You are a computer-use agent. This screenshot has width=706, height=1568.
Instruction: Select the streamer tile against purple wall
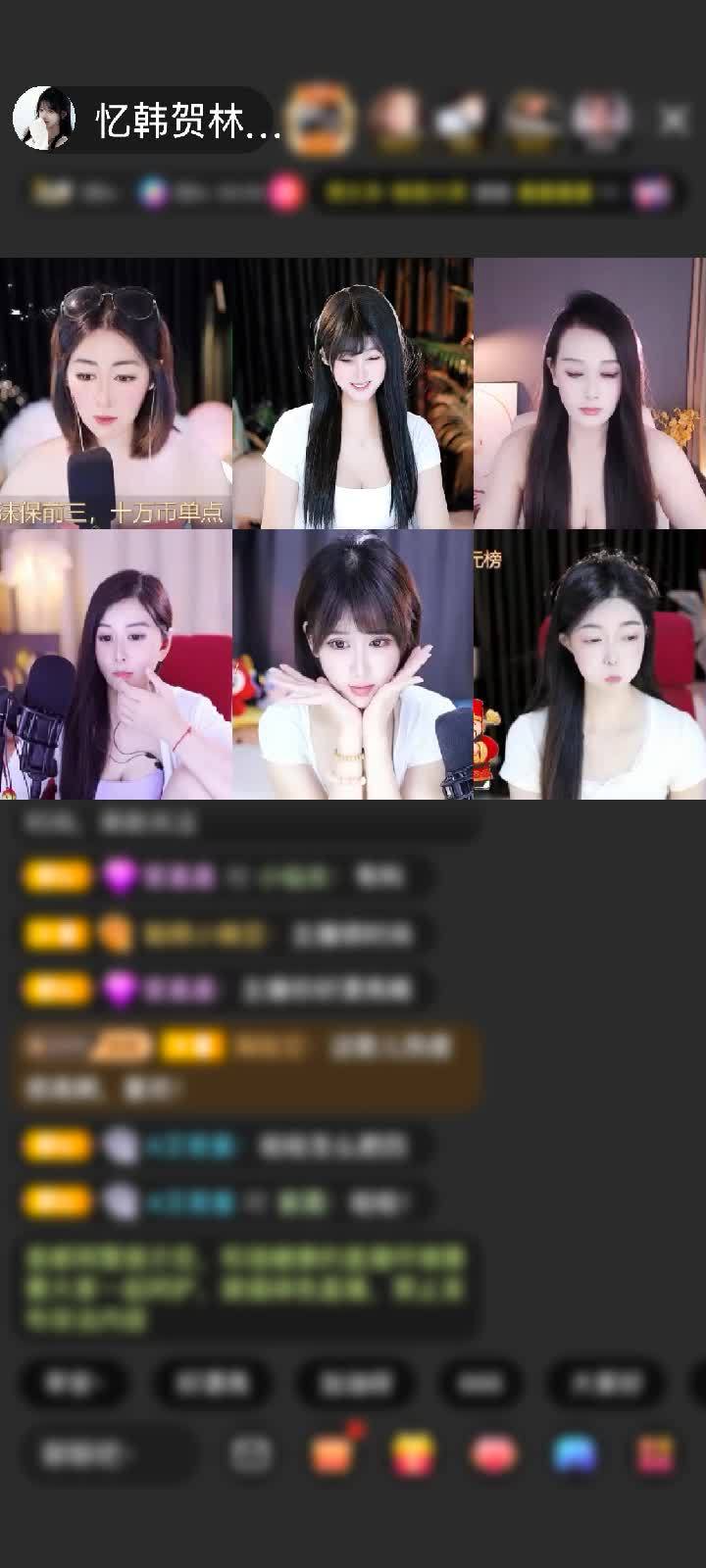click(x=589, y=393)
